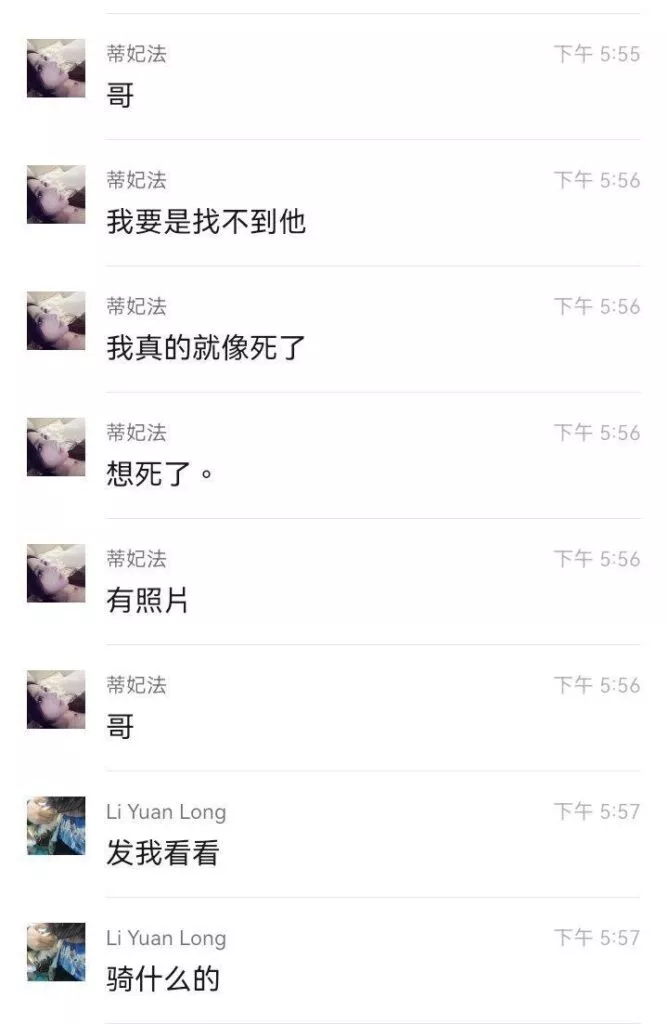Open Li Yuan Long's avatar next to "骑什么的"
668x1024 pixels.
[x=56, y=951]
